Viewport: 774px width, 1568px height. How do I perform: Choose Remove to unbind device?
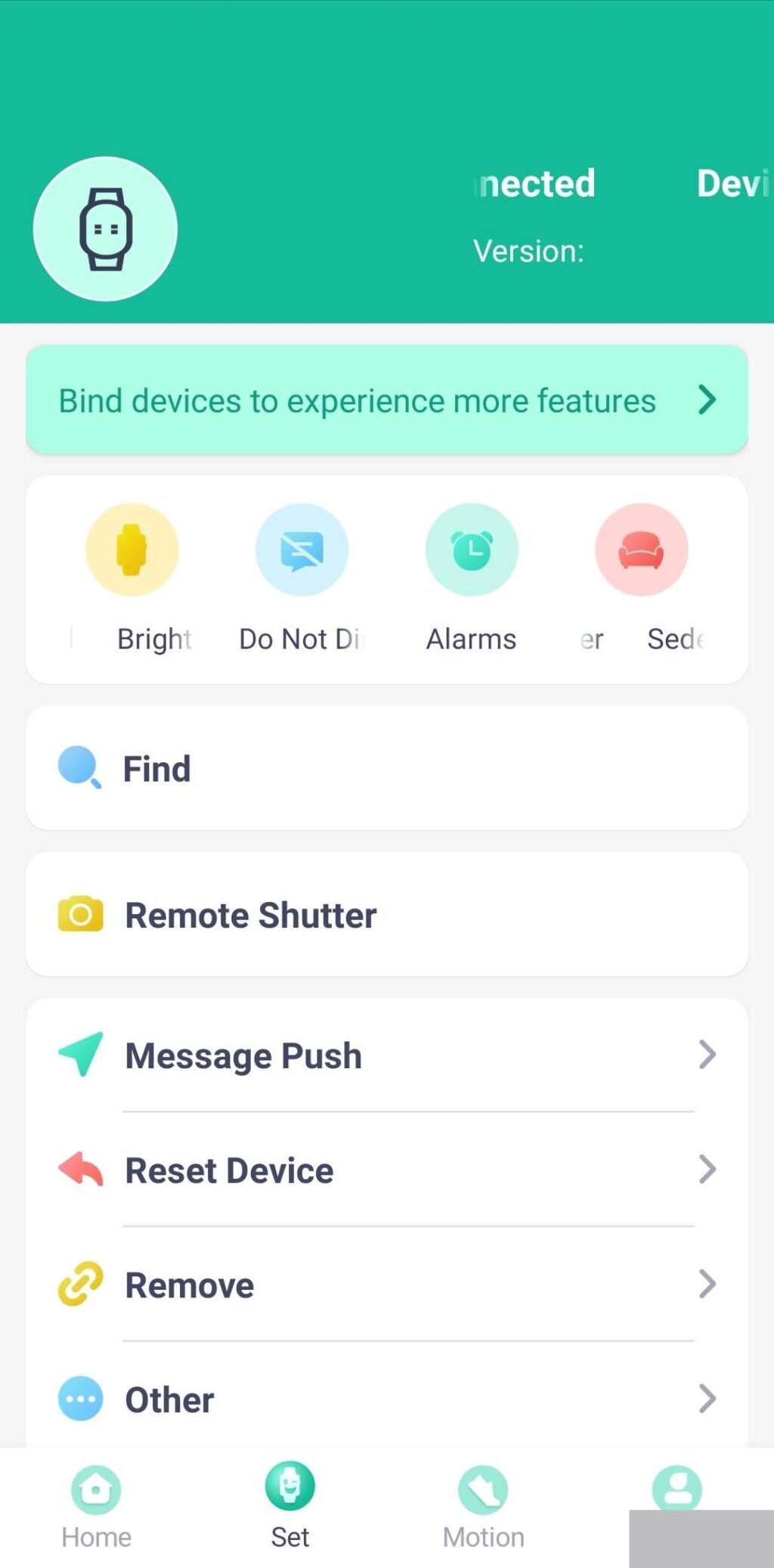(386, 1285)
